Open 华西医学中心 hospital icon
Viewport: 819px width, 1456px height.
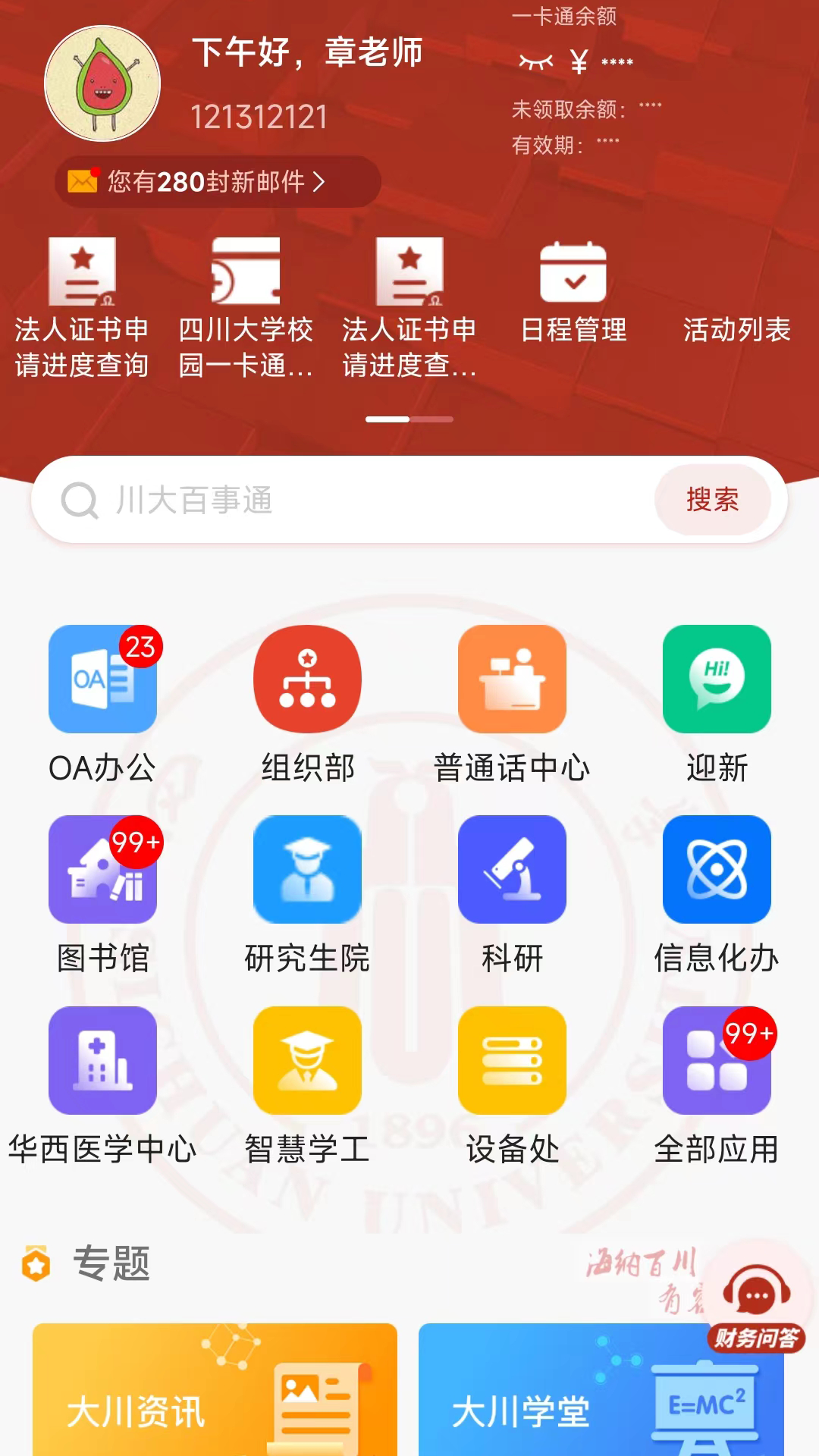coord(102,1062)
